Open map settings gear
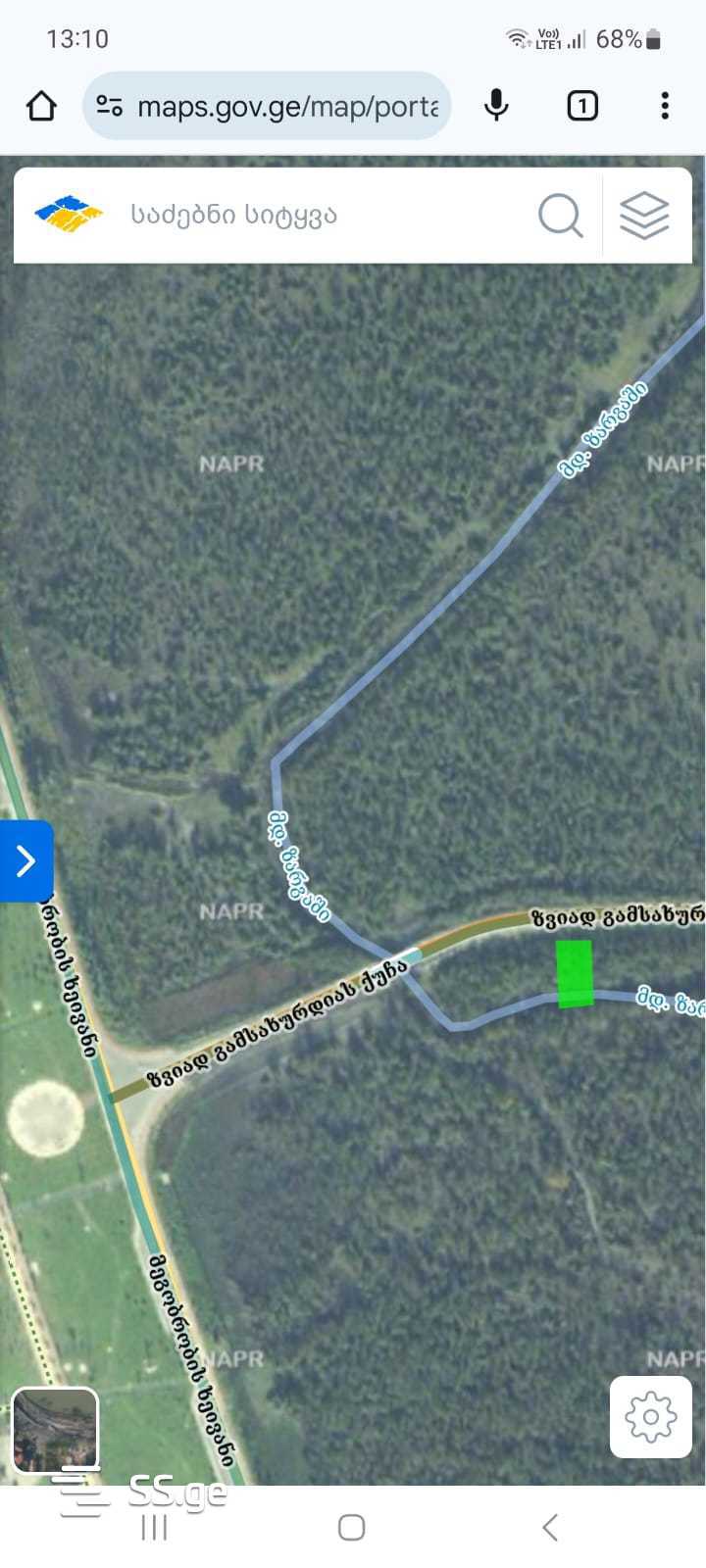Viewport: 706px width, 1568px height. tap(651, 1416)
